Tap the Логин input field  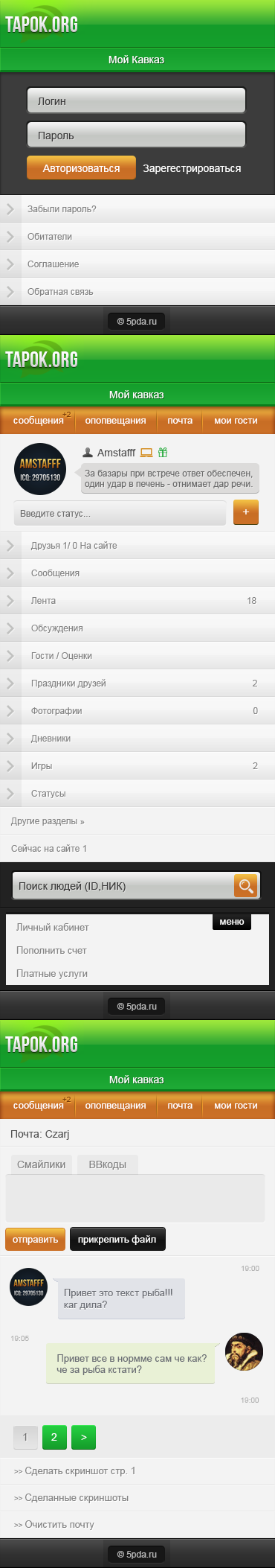pos(136,101)
